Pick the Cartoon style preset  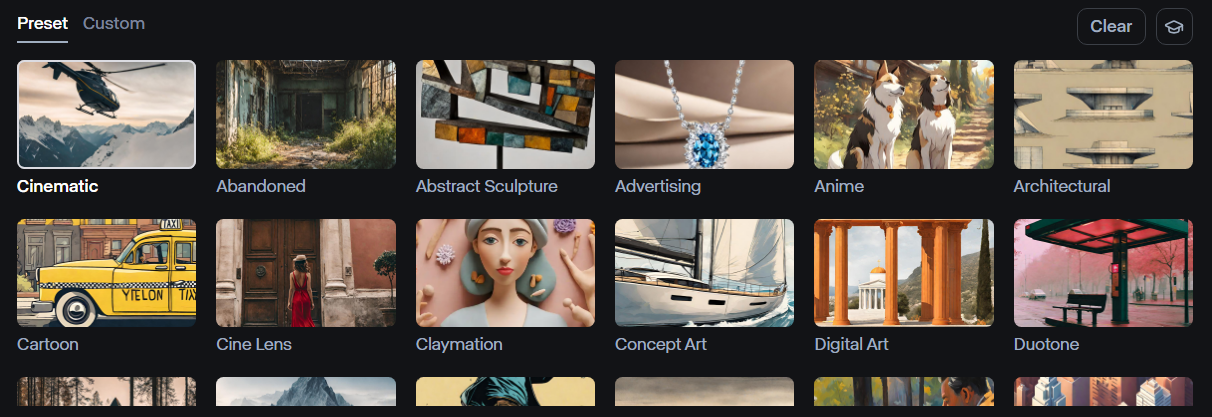click(x=106, y=273)
